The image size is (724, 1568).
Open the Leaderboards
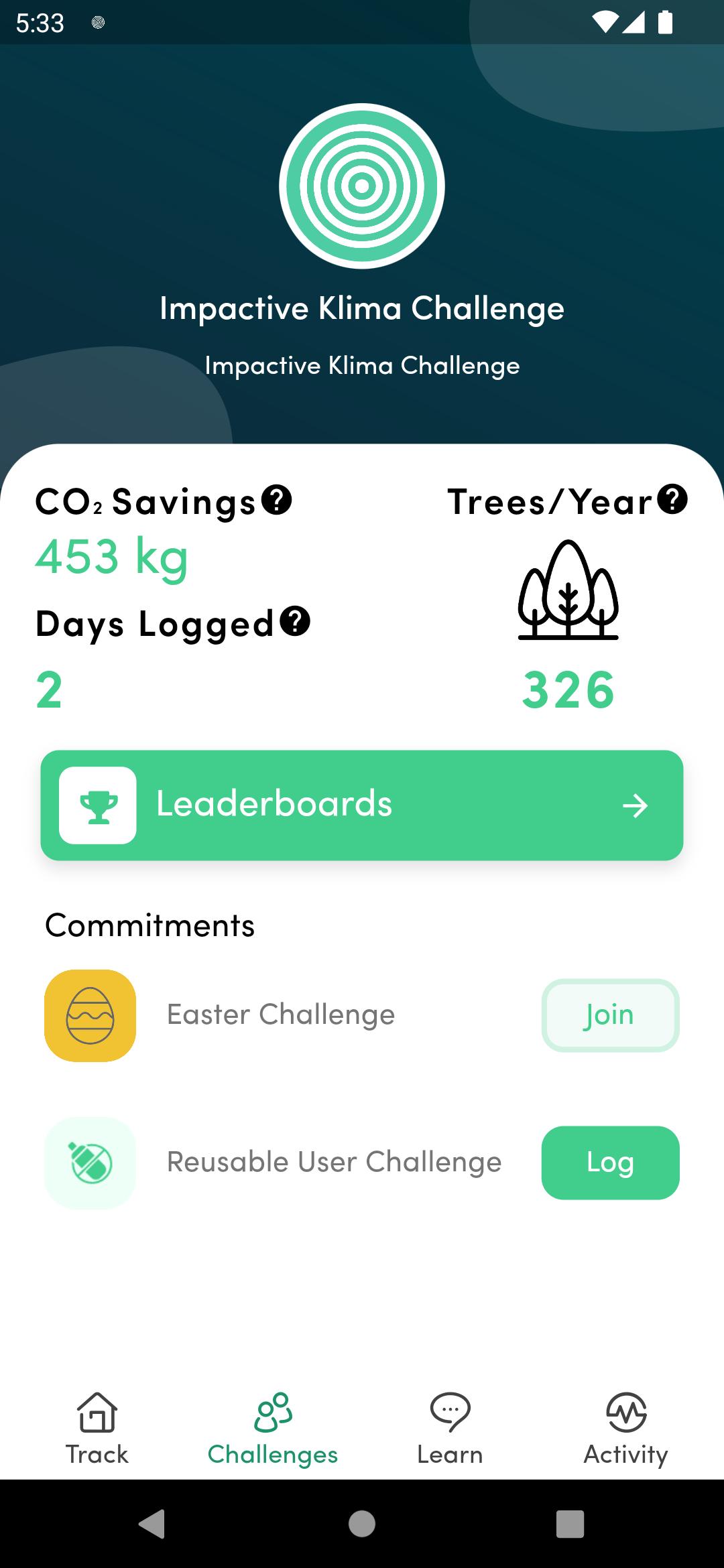coord(362,805)
